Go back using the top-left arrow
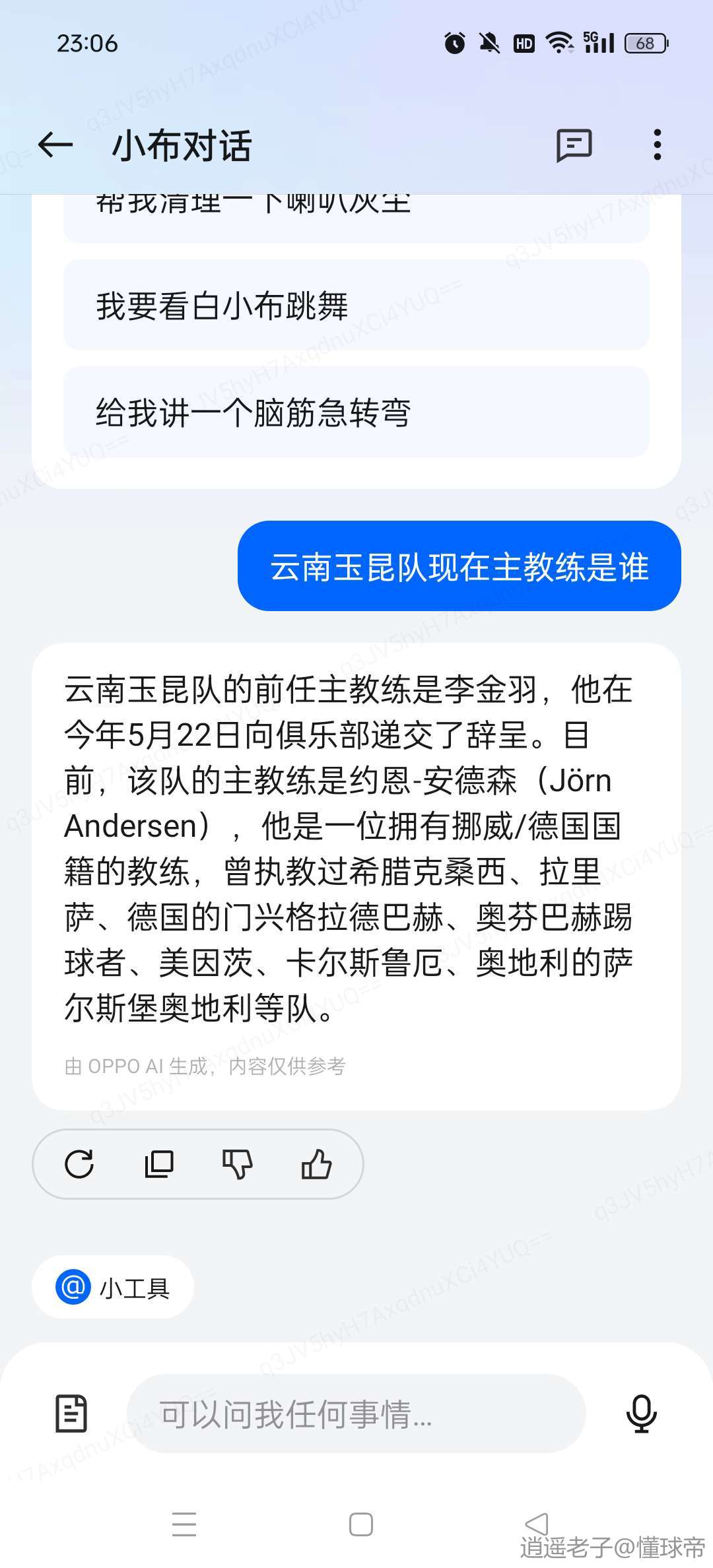Image resolution: width=713 pixels, height=1568 pixels. coord(55,145)
